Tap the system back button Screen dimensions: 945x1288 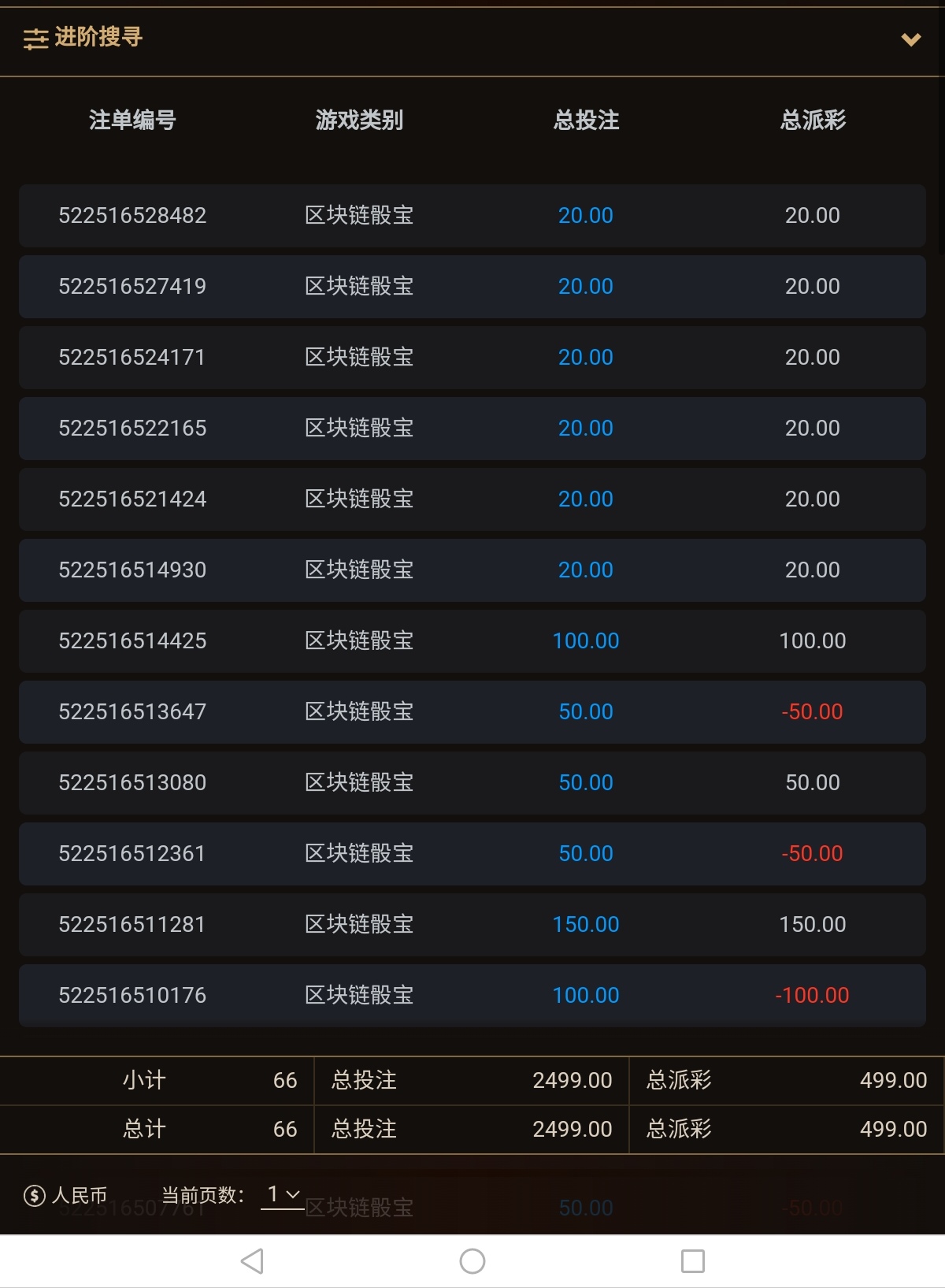tap(252, 1261)
